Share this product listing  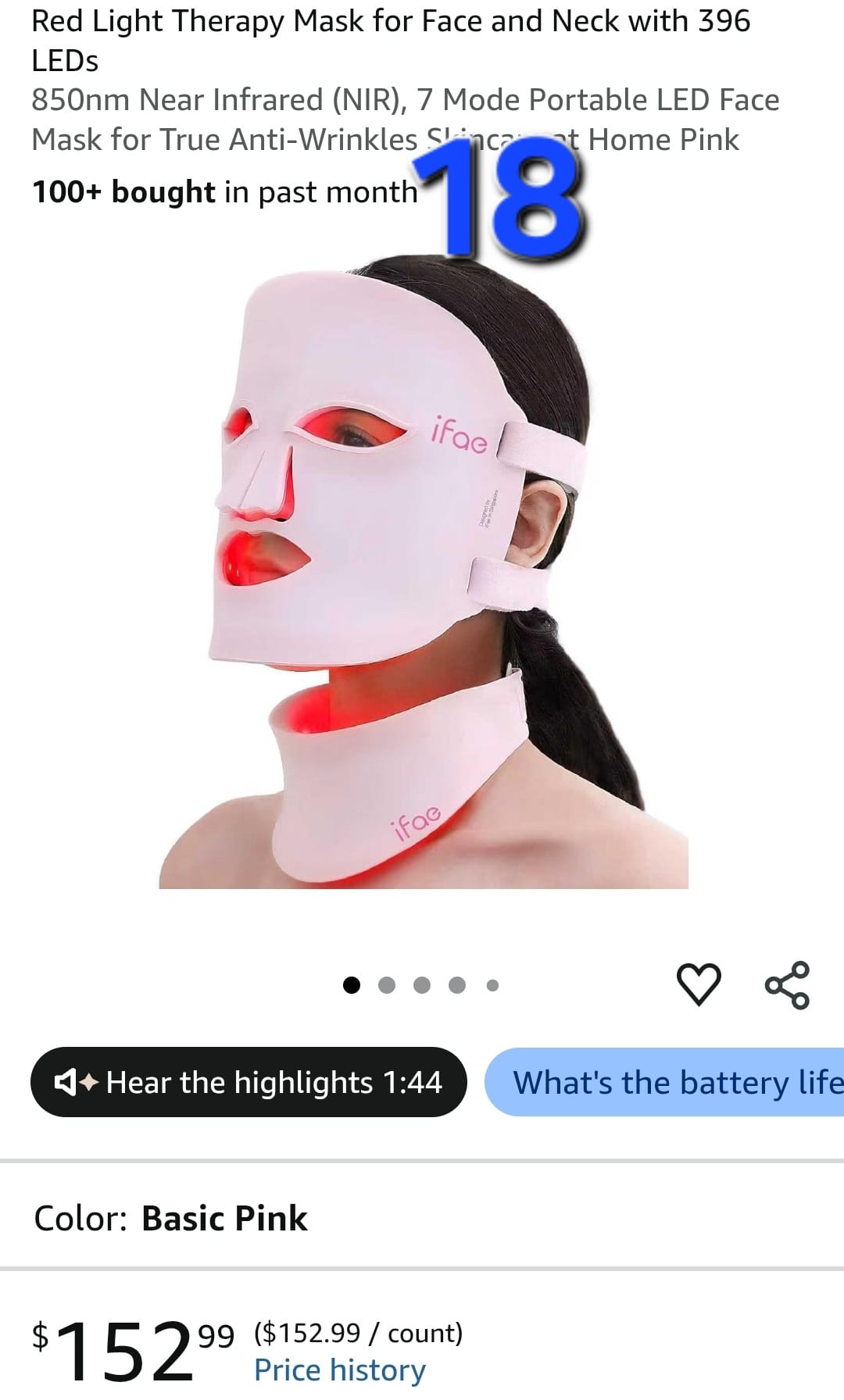point(787,984)
